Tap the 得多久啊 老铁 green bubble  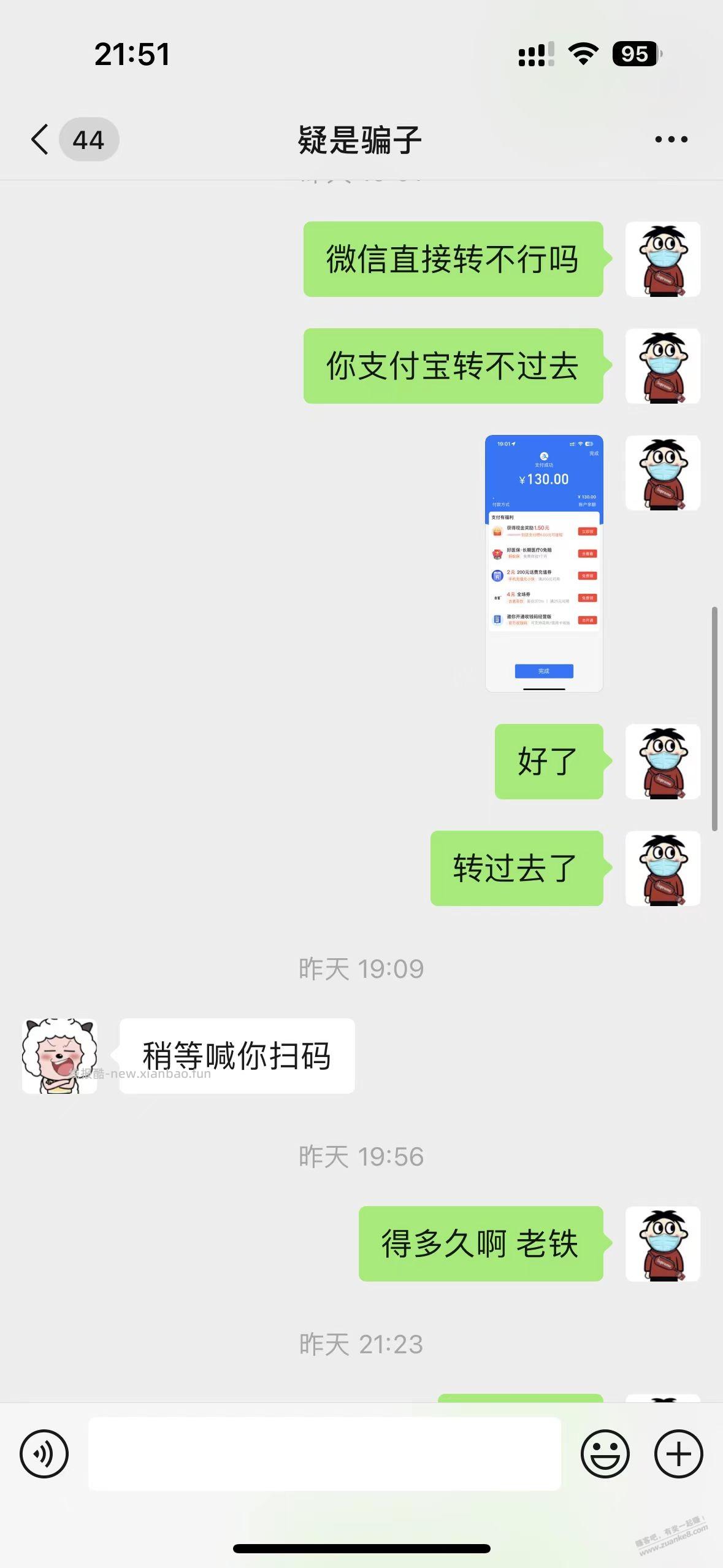pos(481,1245)
